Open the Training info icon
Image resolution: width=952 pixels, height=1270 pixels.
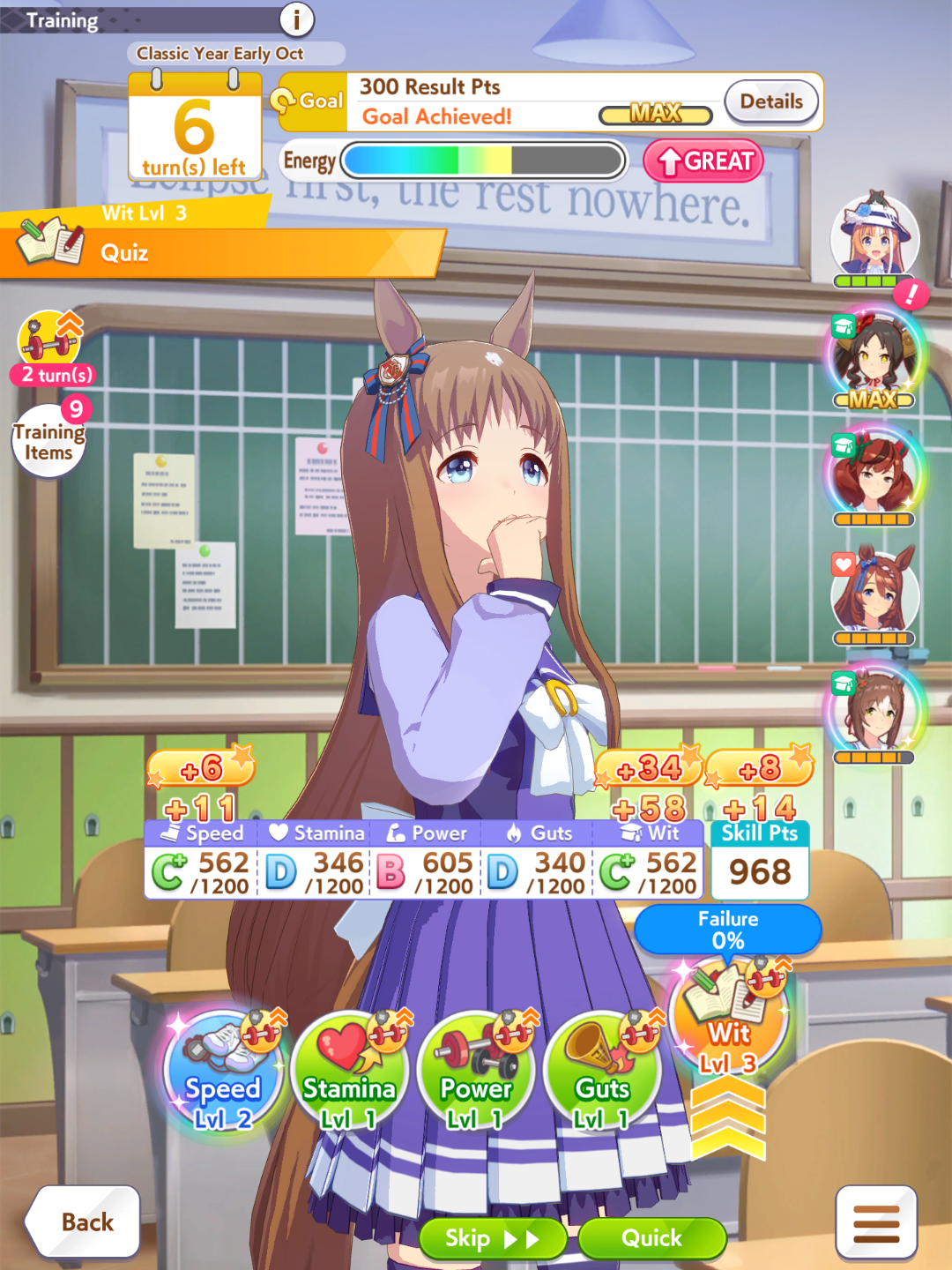tap(297, 19)
